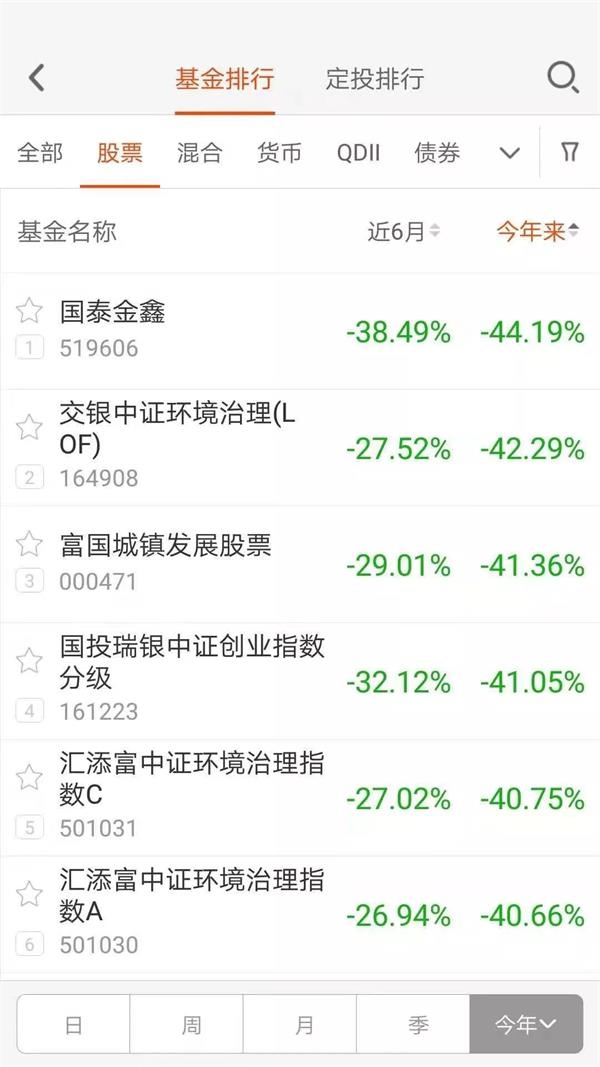Viewport: 600px width, 1067px height.
Task: Switch to the 定投排行 tab
Action: pos(375,78)
